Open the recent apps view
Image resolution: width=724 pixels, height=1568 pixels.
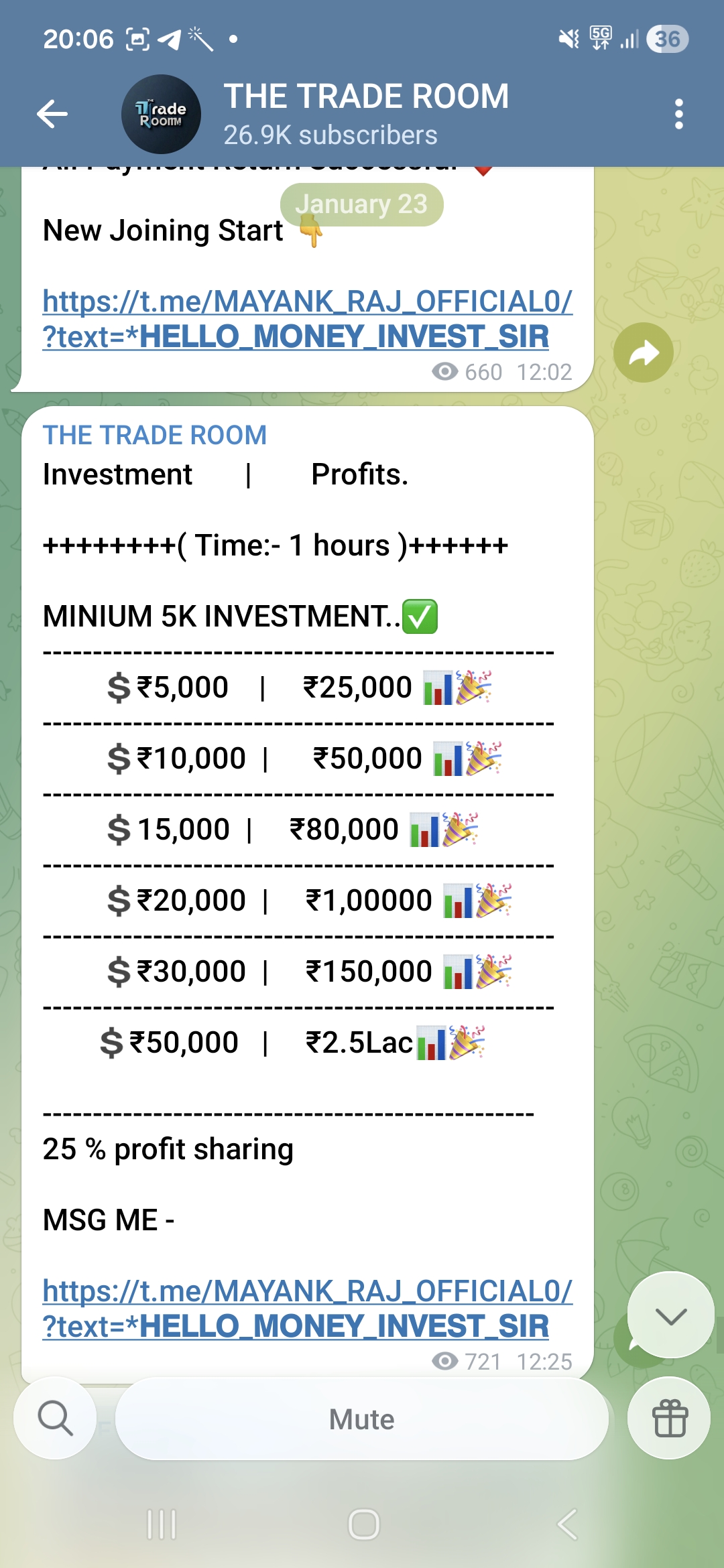162,1524
